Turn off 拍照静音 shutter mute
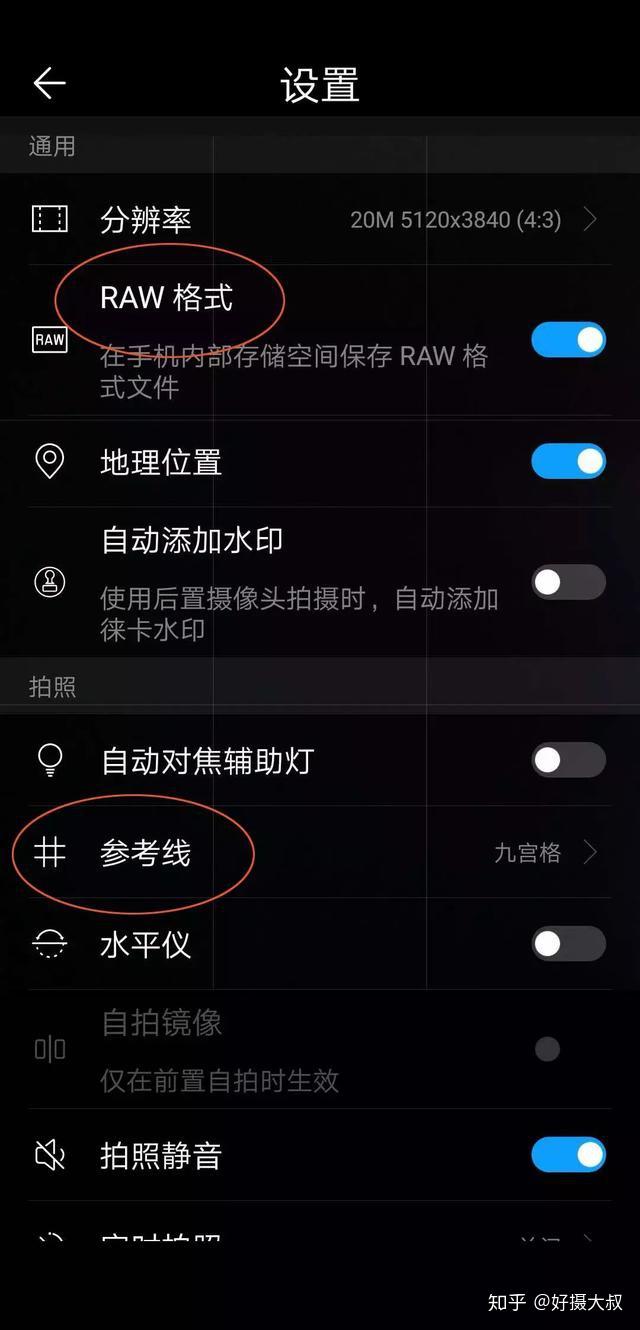640x1330 pixels. click(x=568, y=1155)
